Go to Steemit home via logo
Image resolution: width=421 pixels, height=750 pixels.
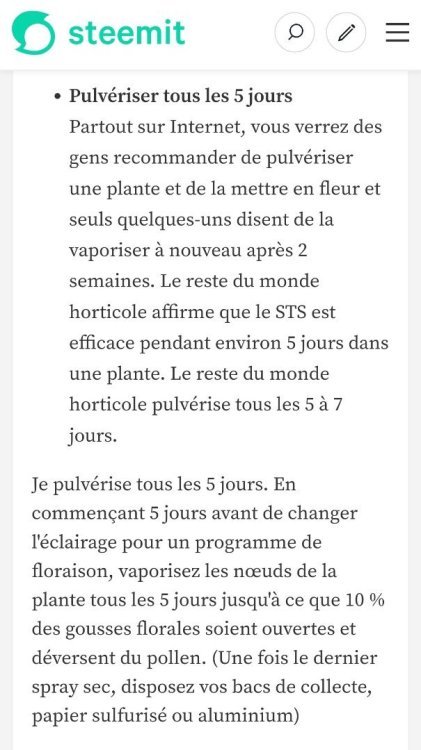pyautogui.click(x=99, y=33)
